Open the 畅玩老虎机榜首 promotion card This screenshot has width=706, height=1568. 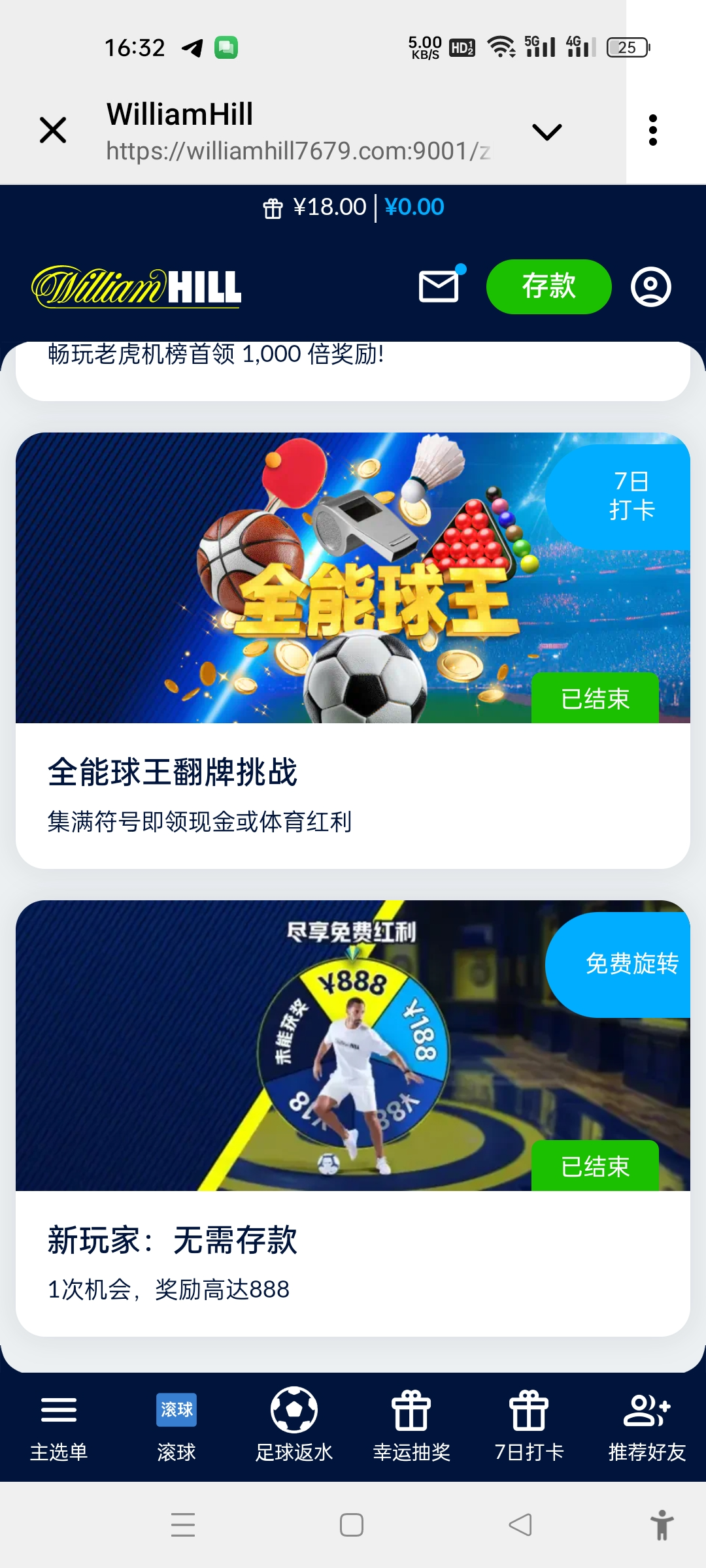353,369
